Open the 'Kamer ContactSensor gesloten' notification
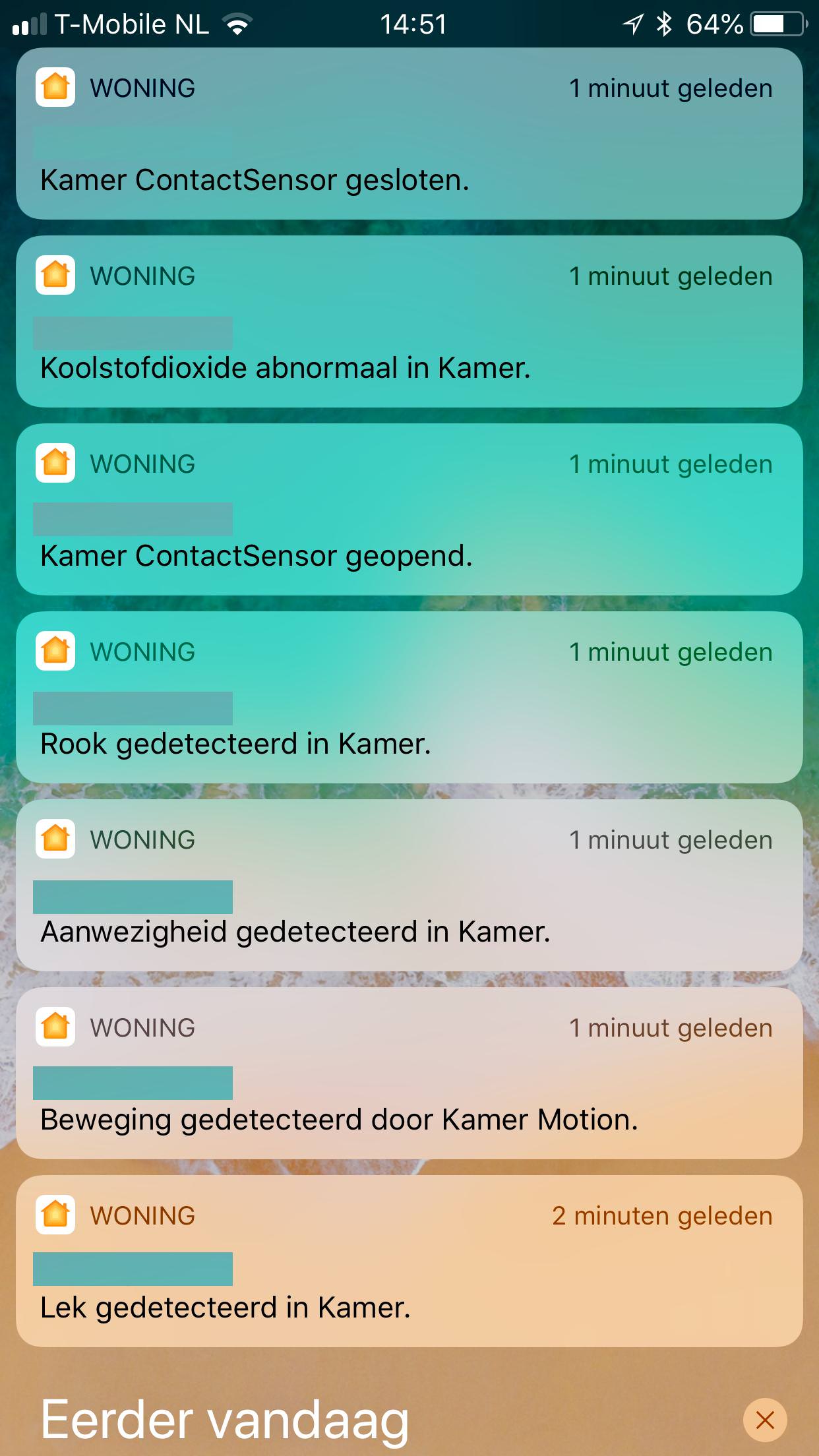Viewport: 819px width, 1456px height. (409, 135)
